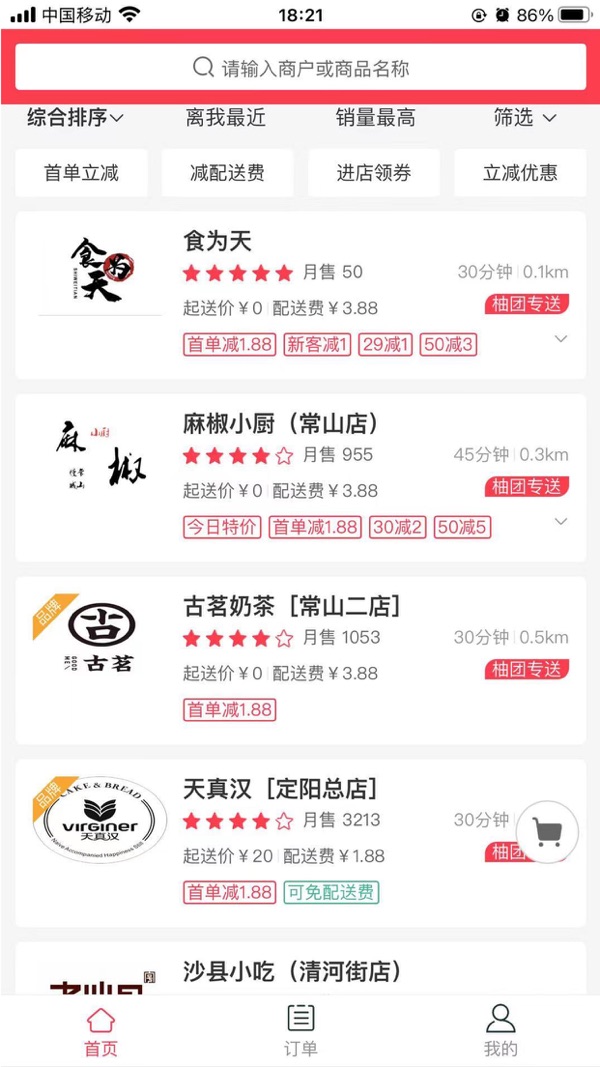Sort by 离我最近
Screen dimensions: 600x1067
pos(225,118)
